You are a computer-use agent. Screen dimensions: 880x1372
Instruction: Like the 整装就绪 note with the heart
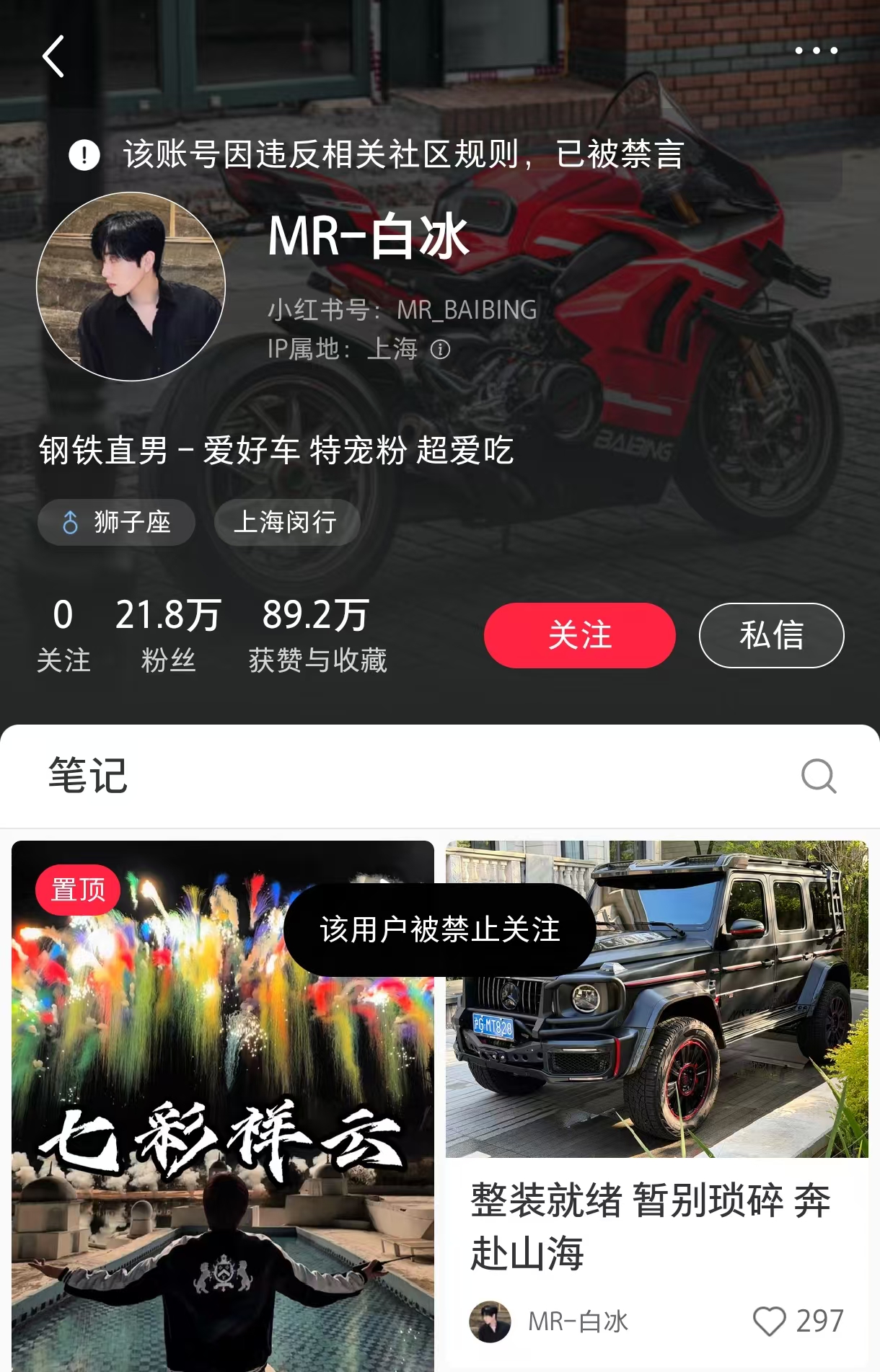tap(769, 1322)
